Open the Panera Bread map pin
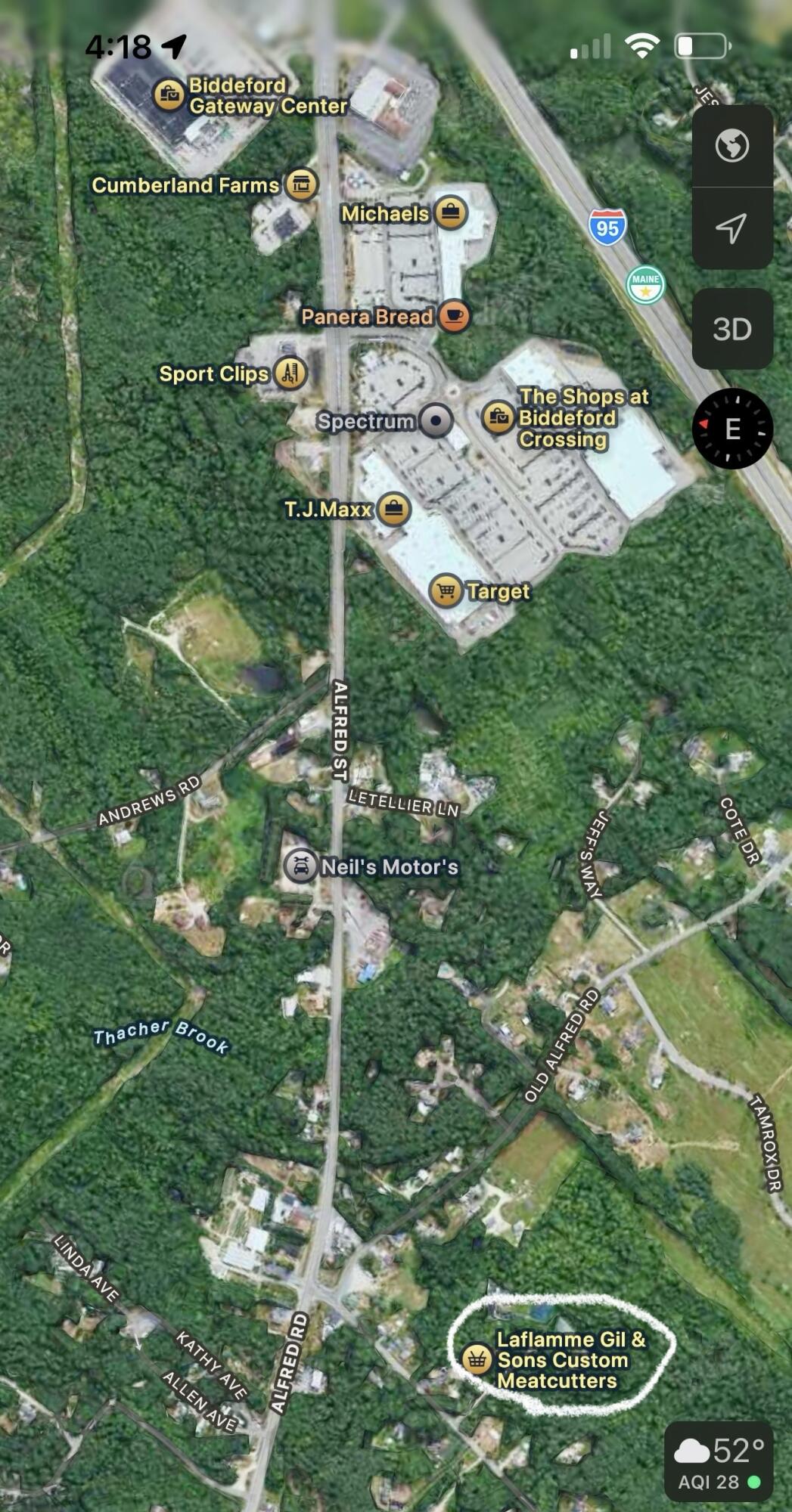Screen dimensions: 792x1512 pyautogui.click(x=453, y=317)
